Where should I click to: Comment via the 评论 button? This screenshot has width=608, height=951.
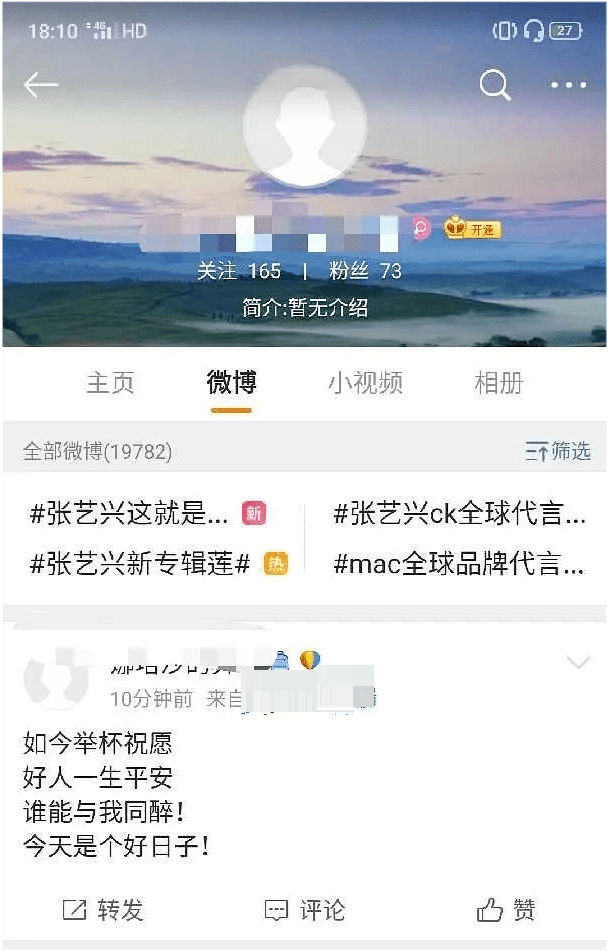tap(305, 910)
